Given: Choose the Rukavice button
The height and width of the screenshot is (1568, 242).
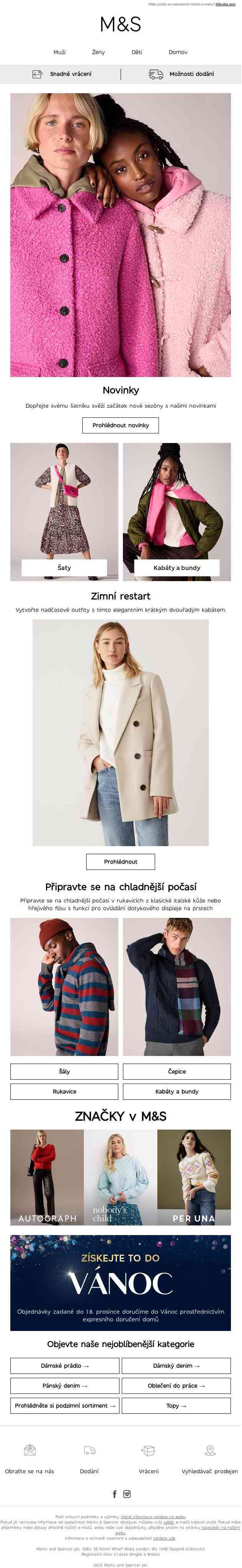Looking at the screenshot, I should (64, 1091).
